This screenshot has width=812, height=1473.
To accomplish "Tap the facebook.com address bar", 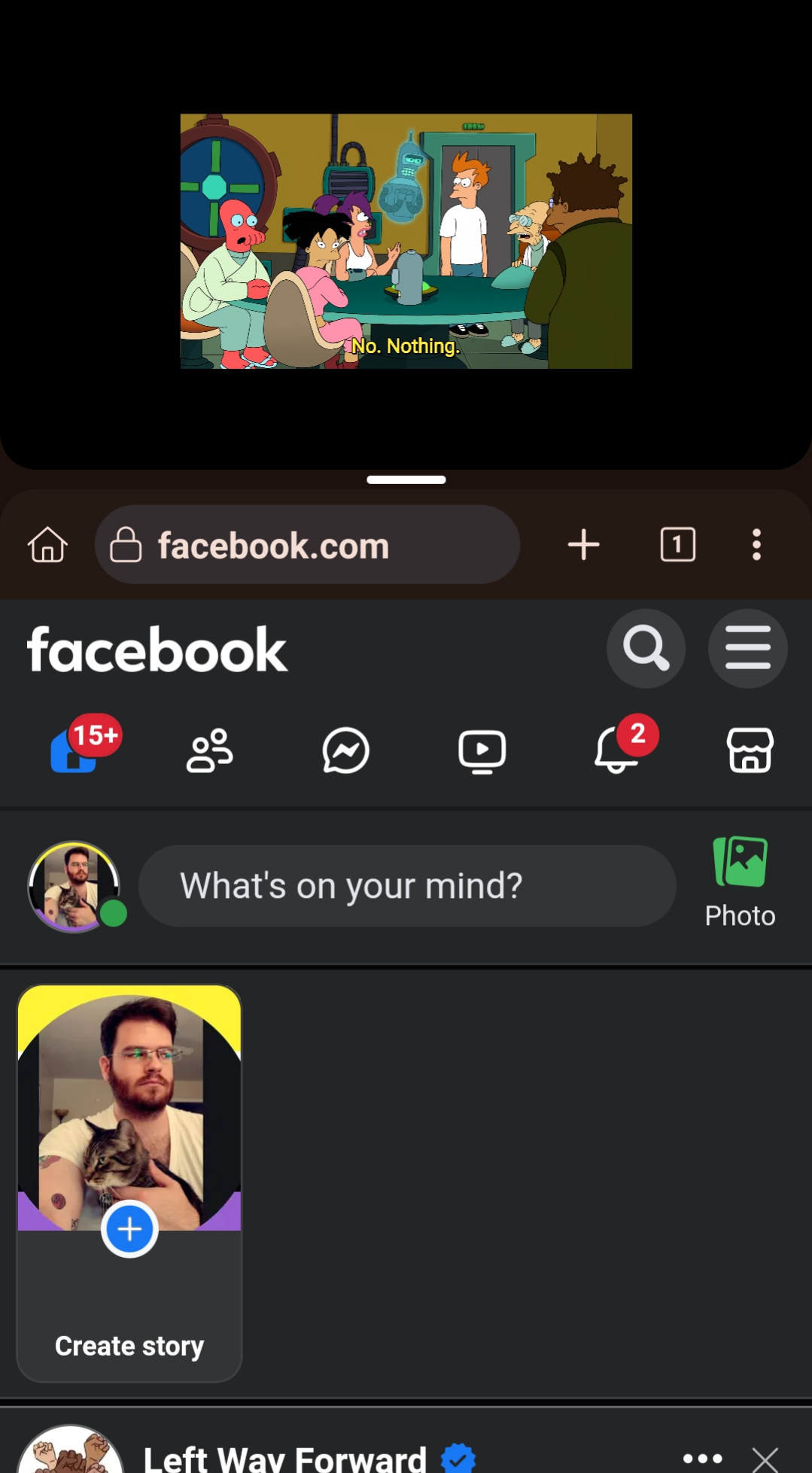I will (307, 544).
